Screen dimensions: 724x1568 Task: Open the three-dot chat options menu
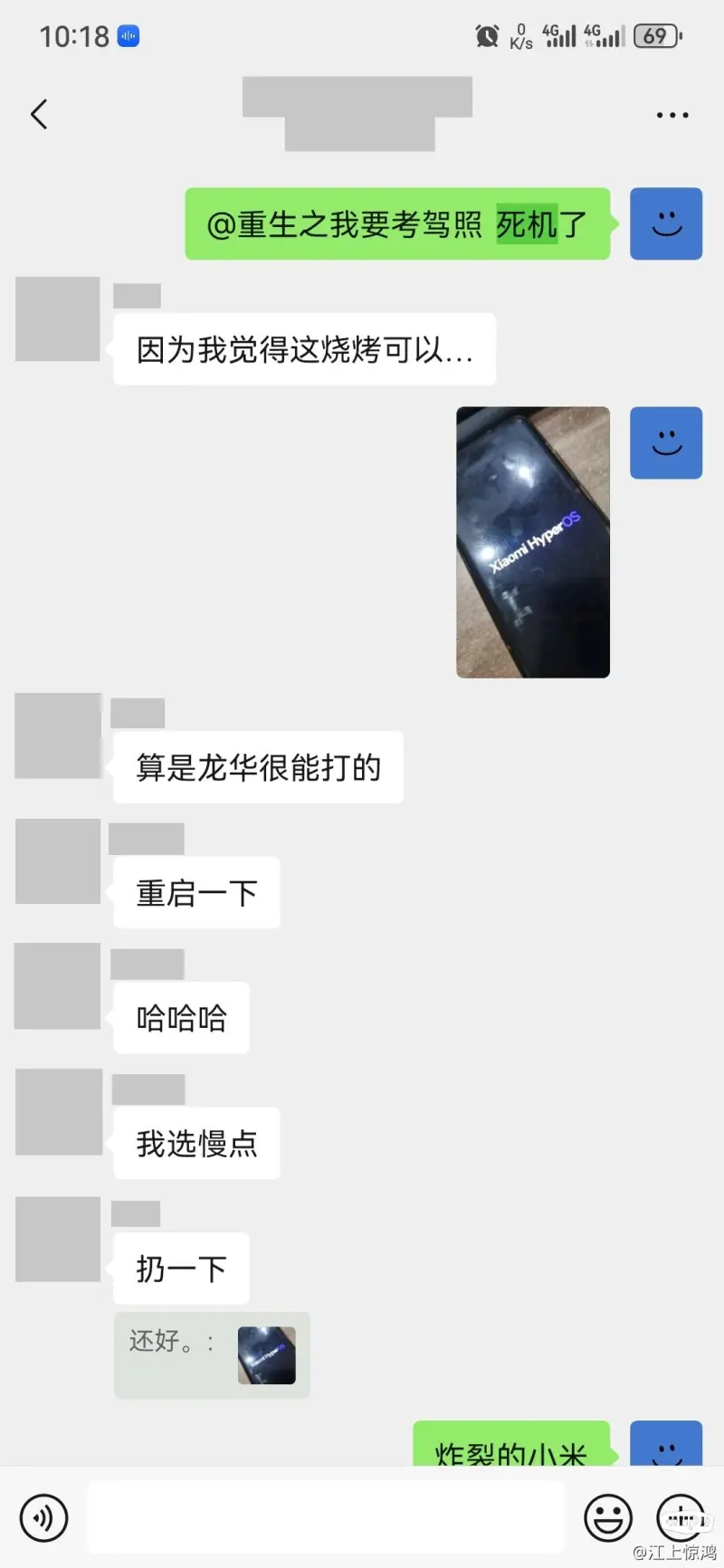click(672, 115)
